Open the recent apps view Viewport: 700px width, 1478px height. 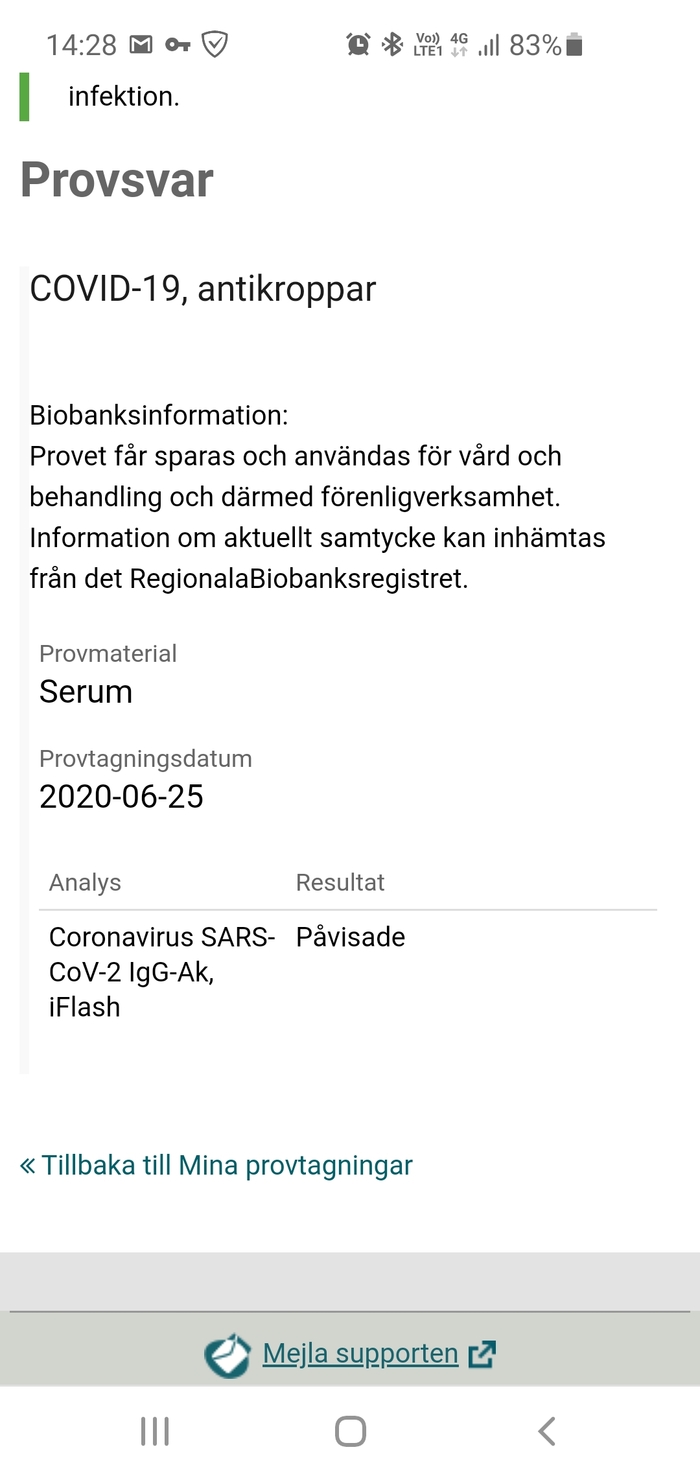coord(155,1431)
